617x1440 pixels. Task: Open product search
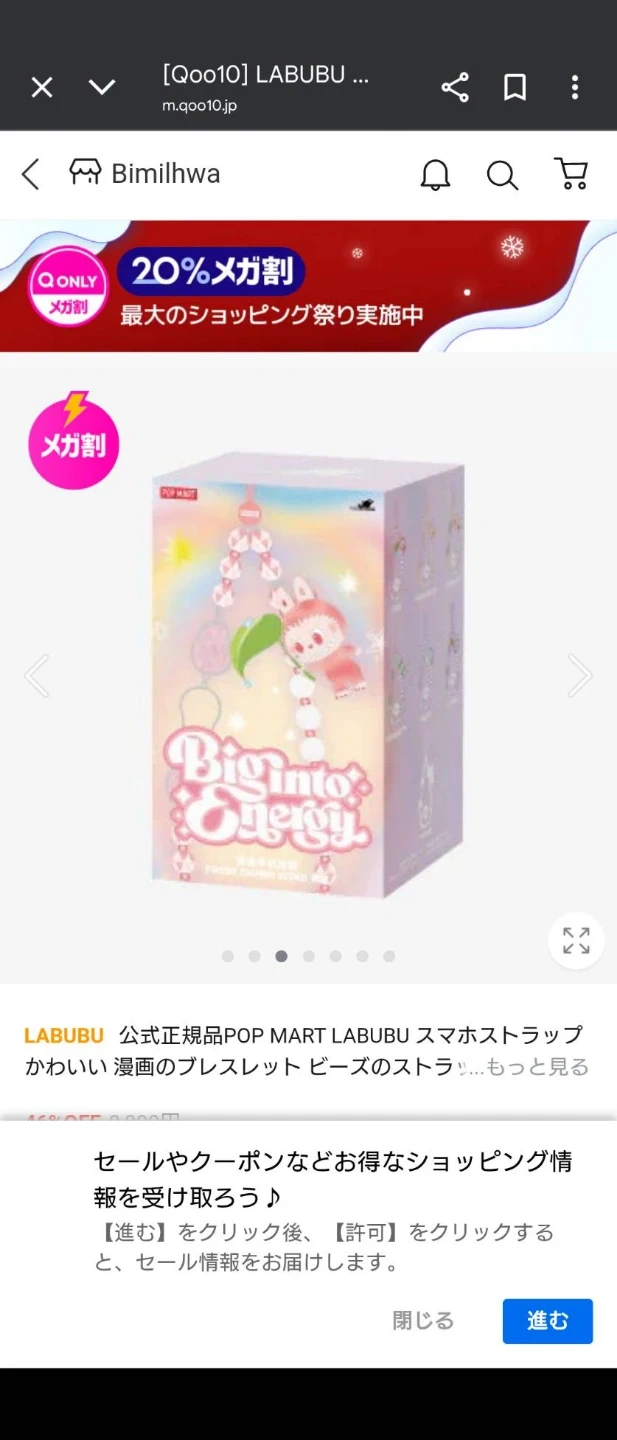(x=502, y=175)
